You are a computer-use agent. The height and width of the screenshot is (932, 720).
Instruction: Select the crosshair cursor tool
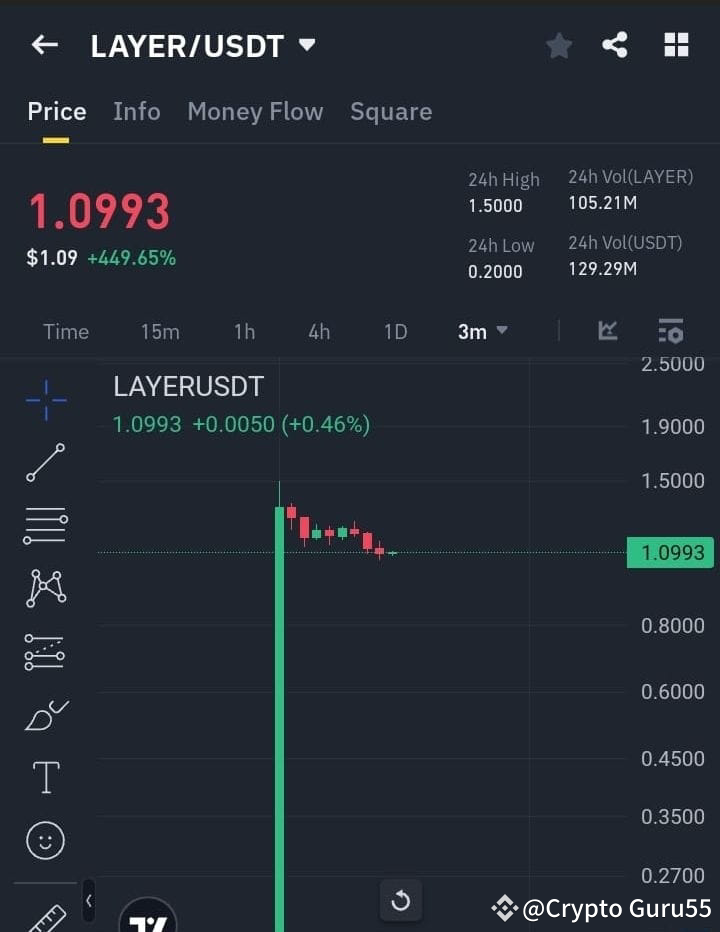(x=45, y=400)
